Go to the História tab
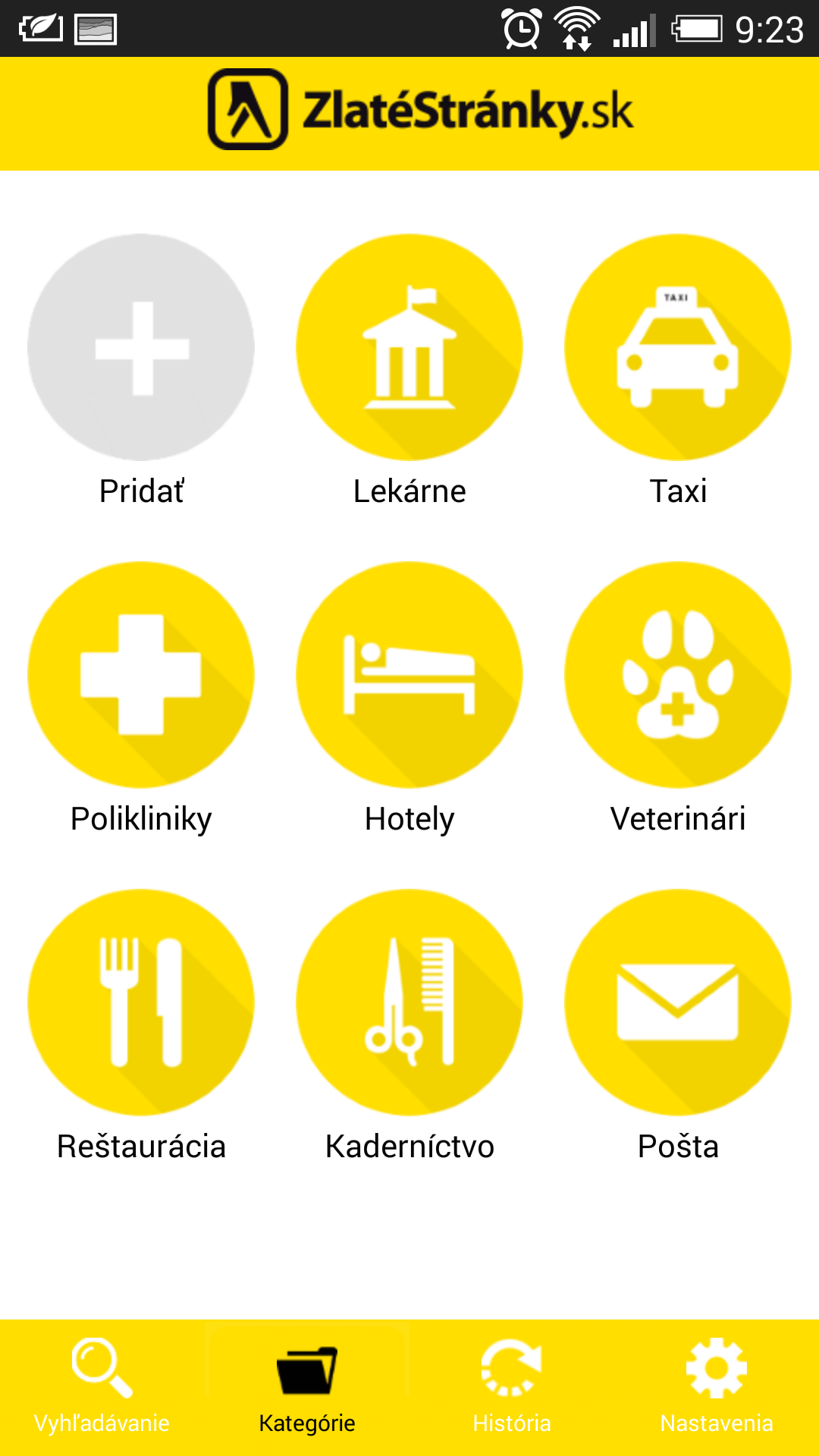Screen dimensions: 819x1456 pyautogui.click(x=512, y=1388)
